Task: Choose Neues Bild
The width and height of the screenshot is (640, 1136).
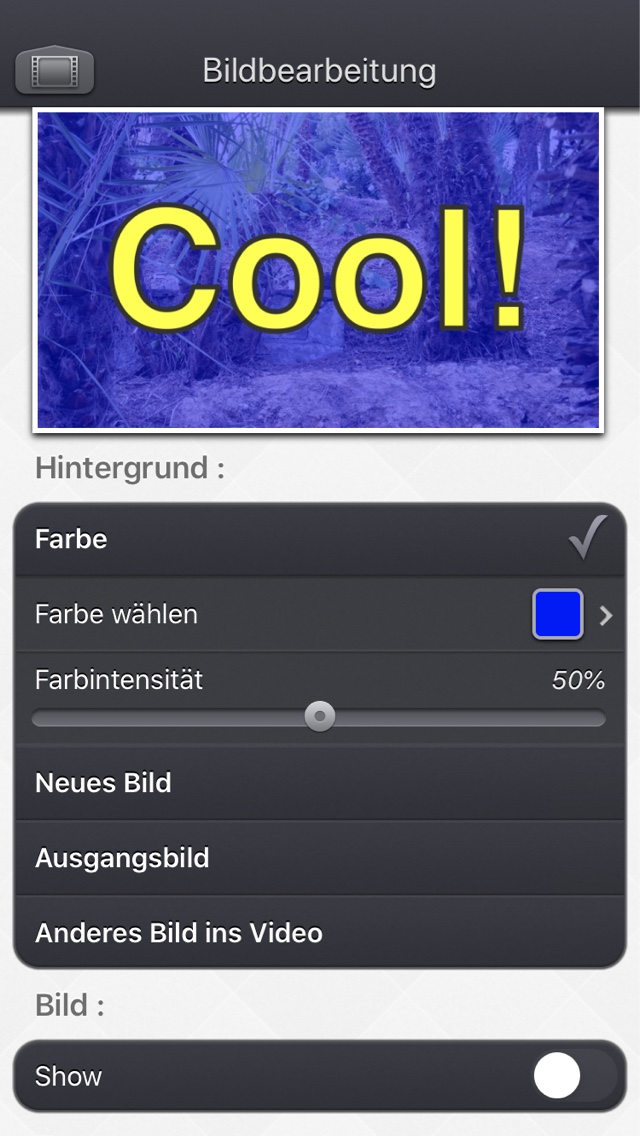Action: pos(320,783)
